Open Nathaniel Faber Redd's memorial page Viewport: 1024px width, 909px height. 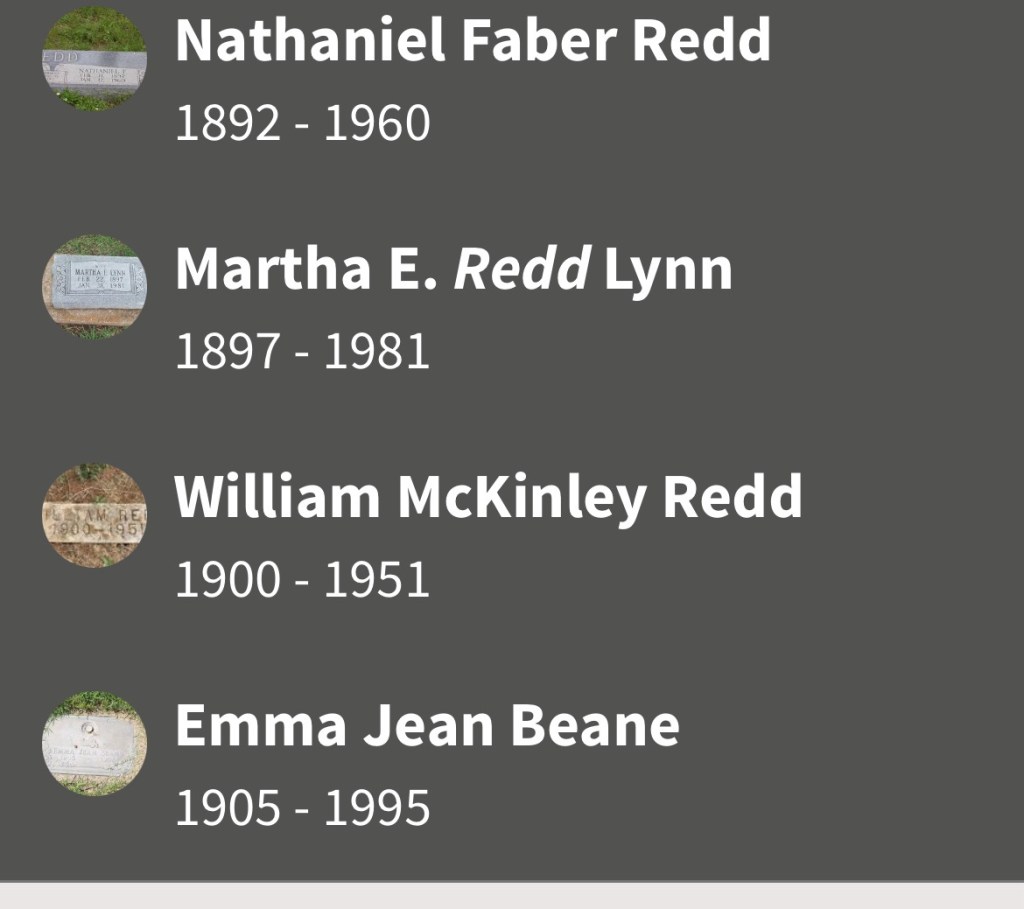(472, 41)
